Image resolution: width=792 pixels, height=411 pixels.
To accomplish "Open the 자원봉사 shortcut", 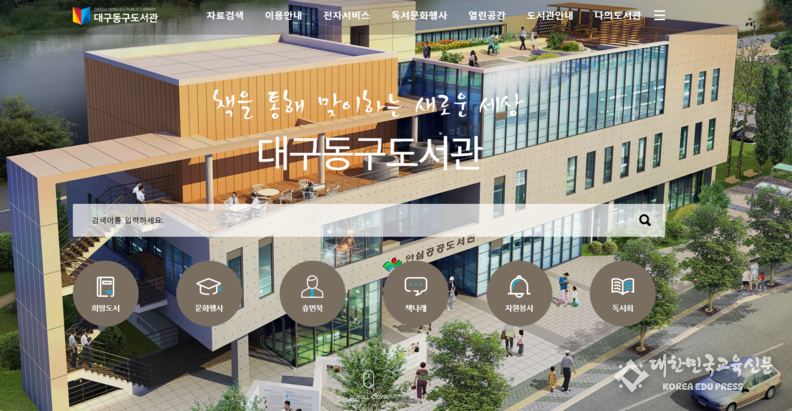I will [x=519, y=293].
